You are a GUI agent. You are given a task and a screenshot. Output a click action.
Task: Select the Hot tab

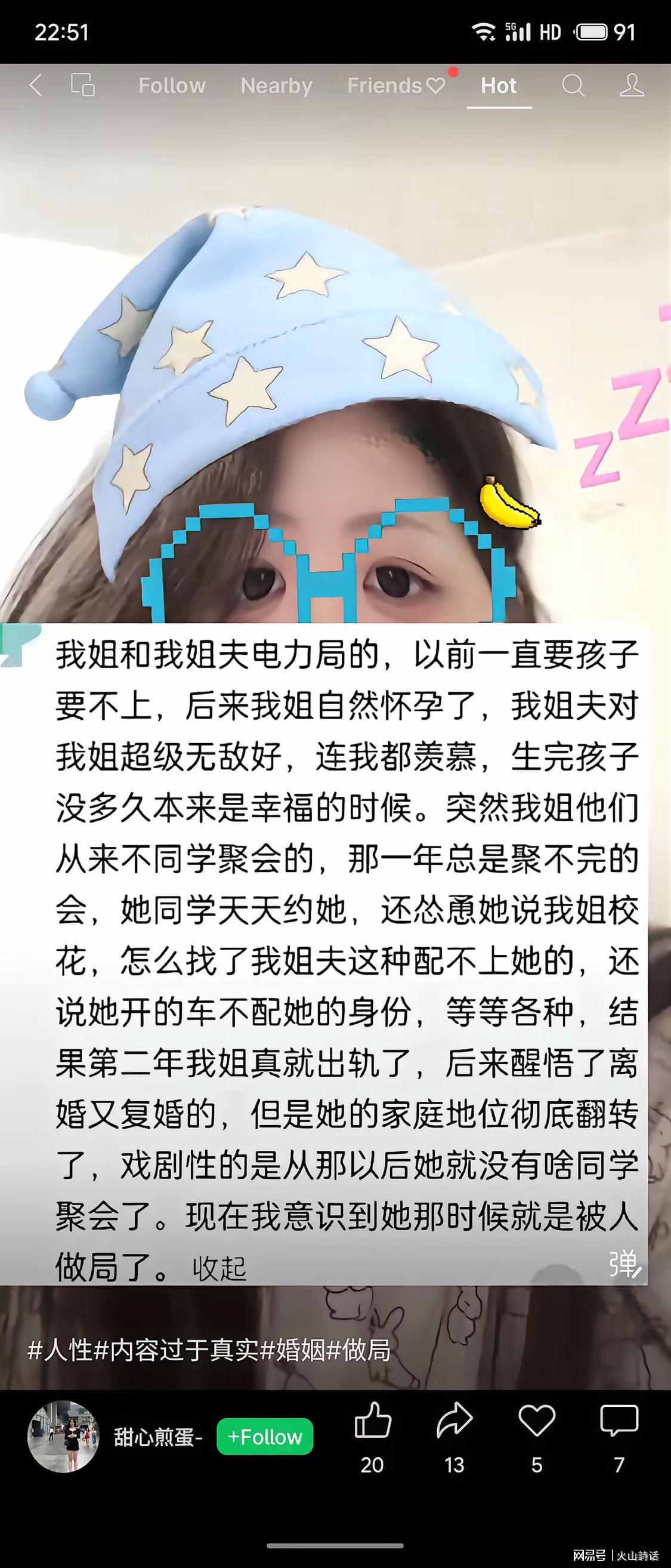(x=499, y=86)
